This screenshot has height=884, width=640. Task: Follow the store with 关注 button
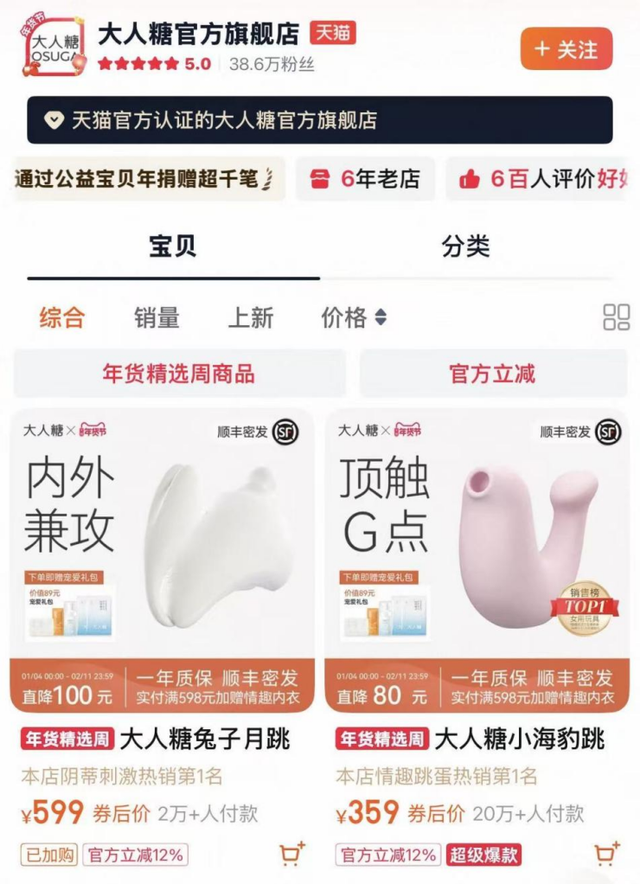[565, 48]
